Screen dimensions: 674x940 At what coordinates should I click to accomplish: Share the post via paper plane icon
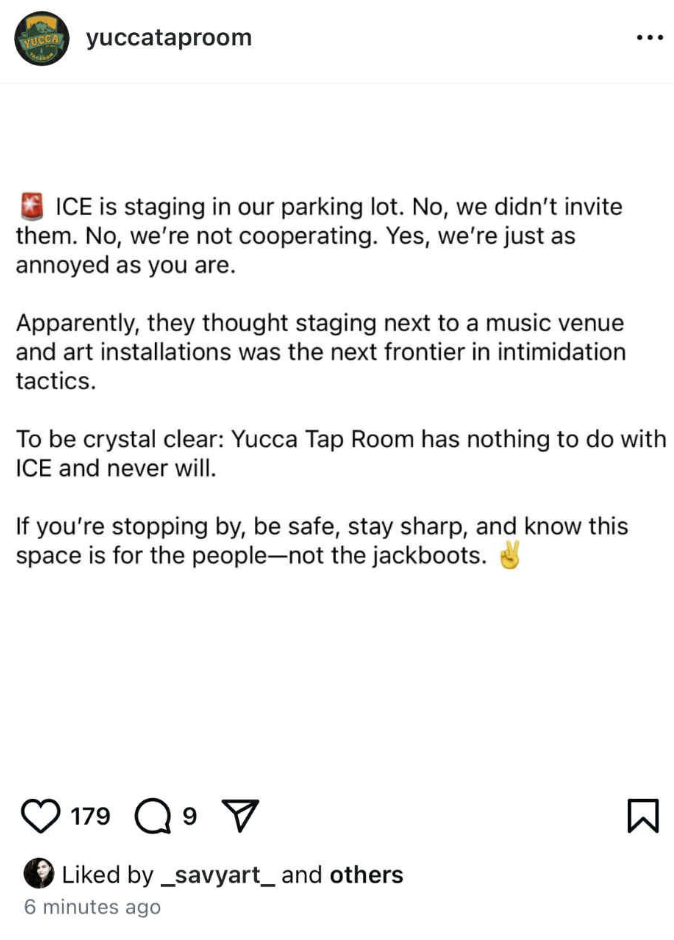[x=239, y=817]
